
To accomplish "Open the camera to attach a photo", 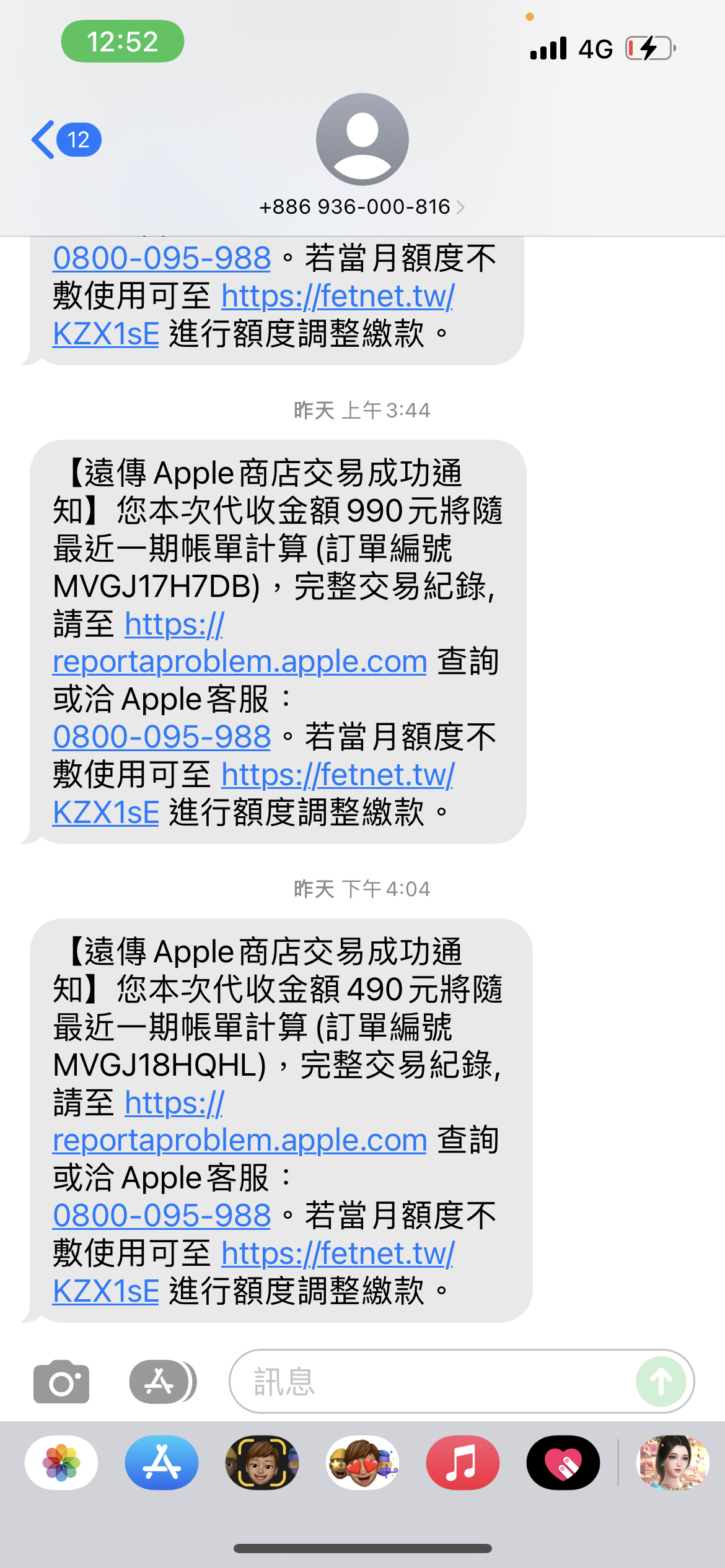I will click(61, 1382).
